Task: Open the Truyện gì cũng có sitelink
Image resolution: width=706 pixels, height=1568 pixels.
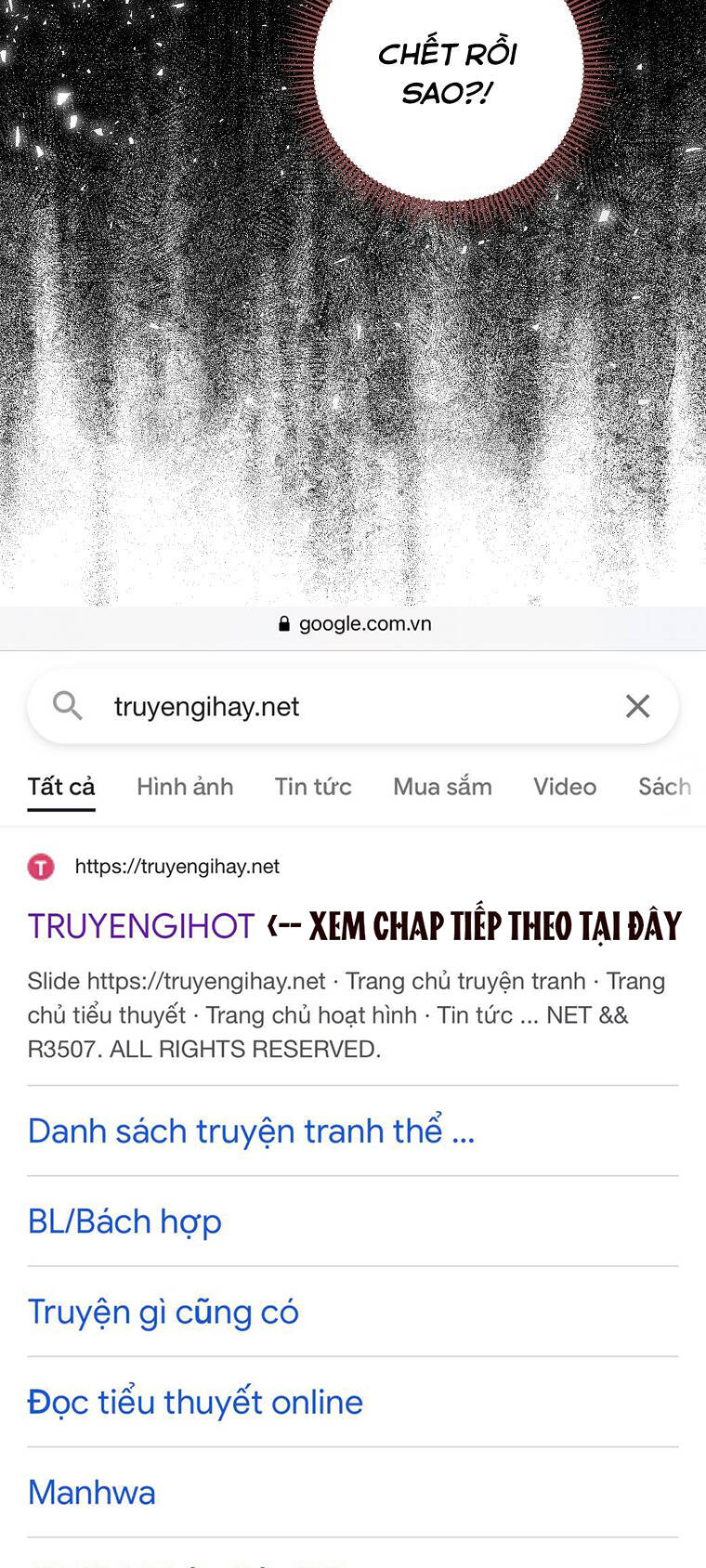Action: (x=163, y=1312)
